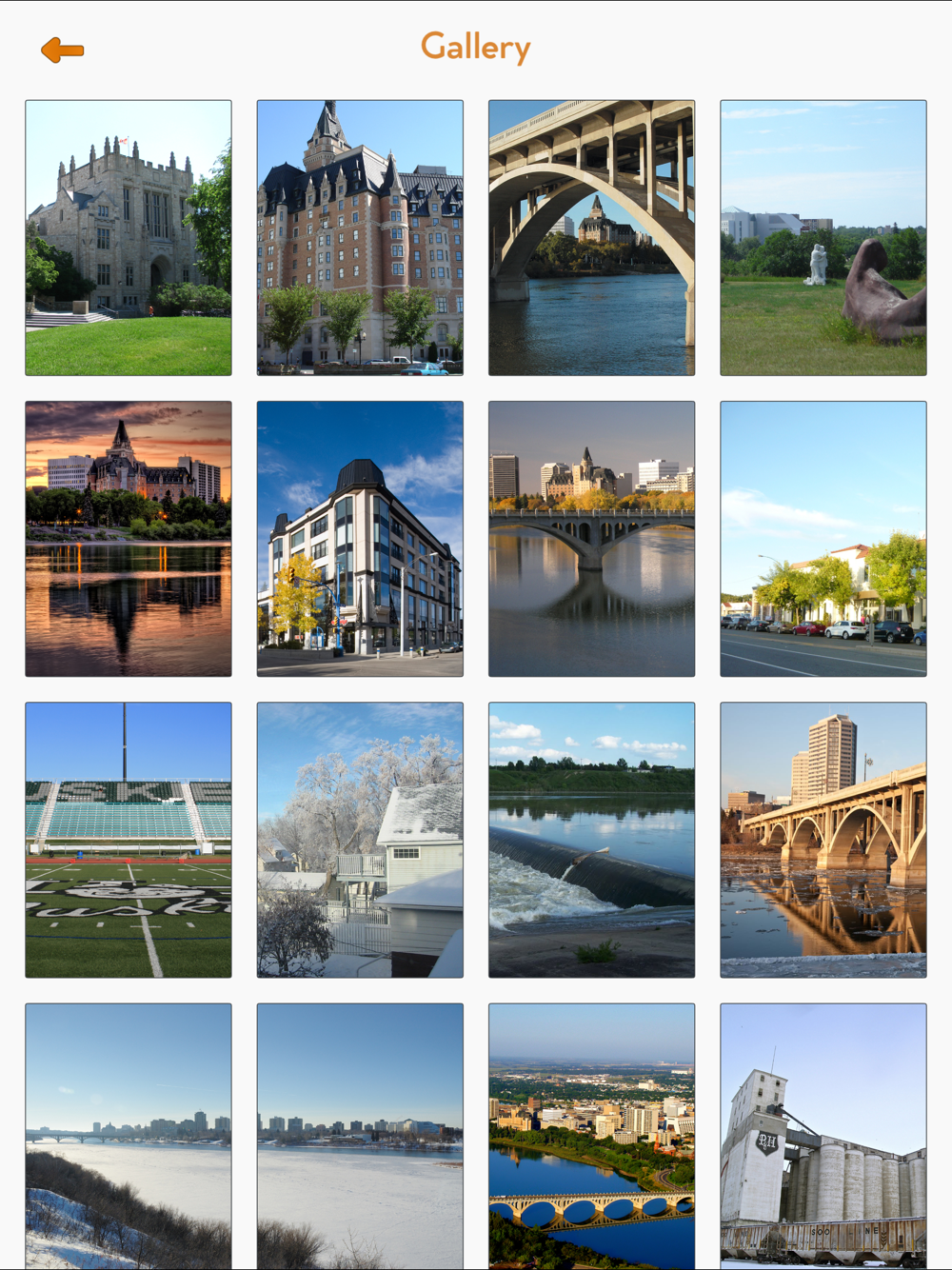The height and width of the screenshot is (1270, 952).
Task: View the chateau-style hotel with trees photo
Action: pyautogui.click(x=360, y=238)
